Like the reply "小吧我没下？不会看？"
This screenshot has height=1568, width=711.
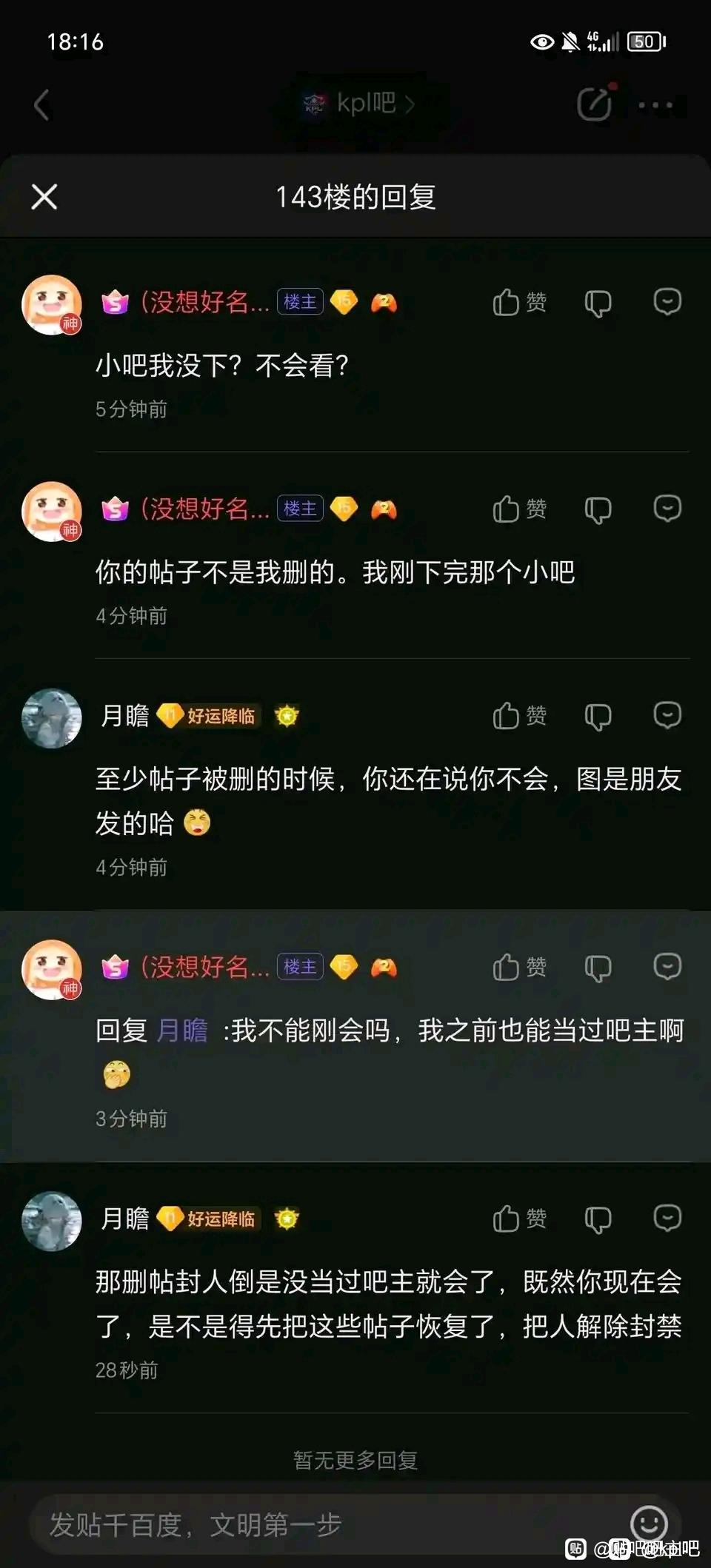[519, 302]
